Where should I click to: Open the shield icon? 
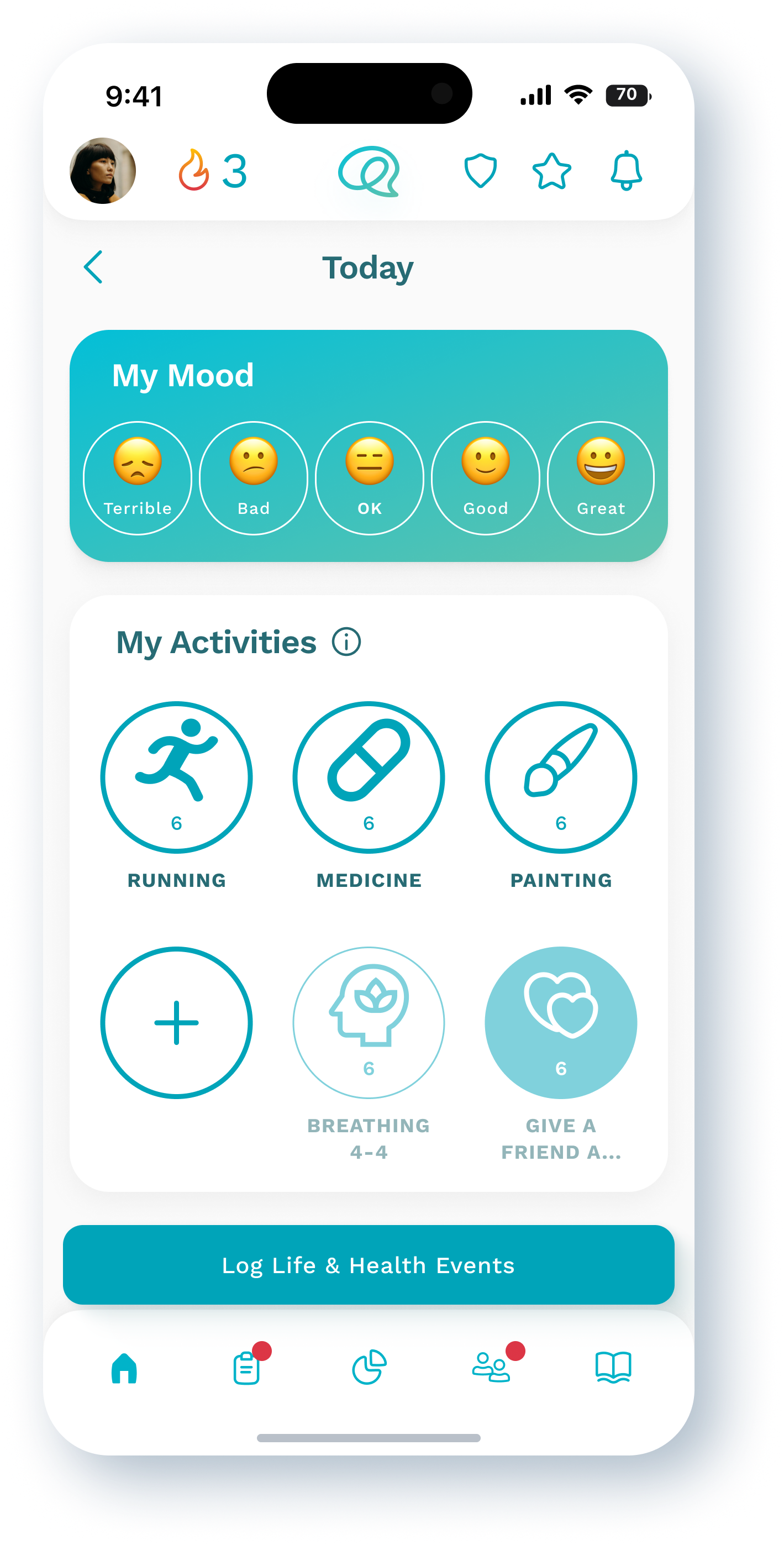point(481,171)
